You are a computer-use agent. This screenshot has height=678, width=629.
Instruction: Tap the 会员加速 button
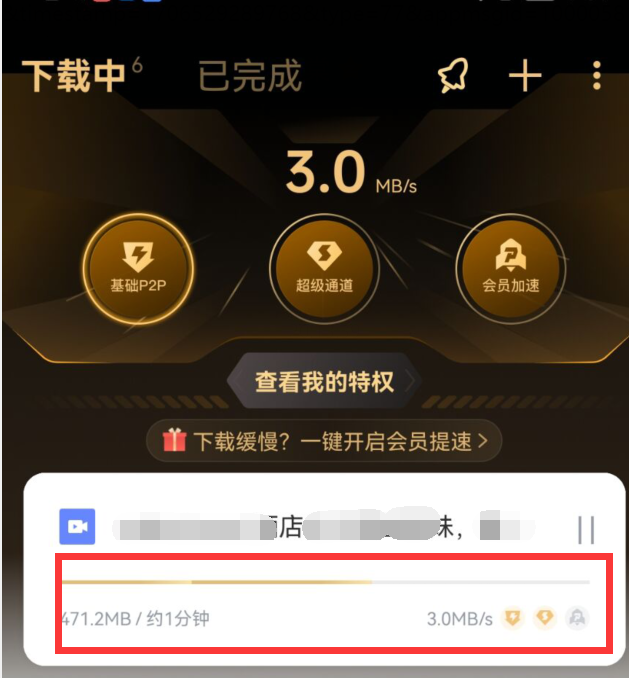[x=510, y=265]
